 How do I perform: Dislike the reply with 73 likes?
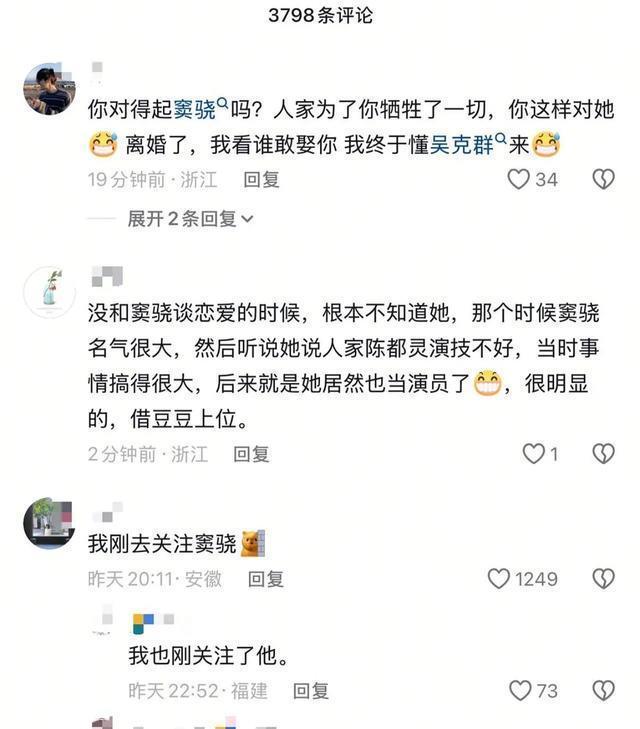[603, 691]
